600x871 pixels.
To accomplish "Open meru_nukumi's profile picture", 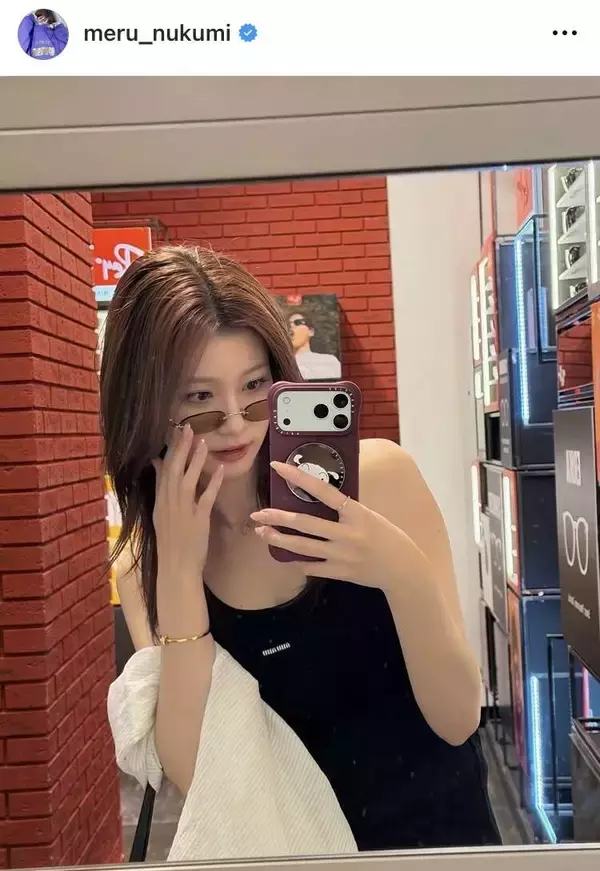I will pos(43,33).
